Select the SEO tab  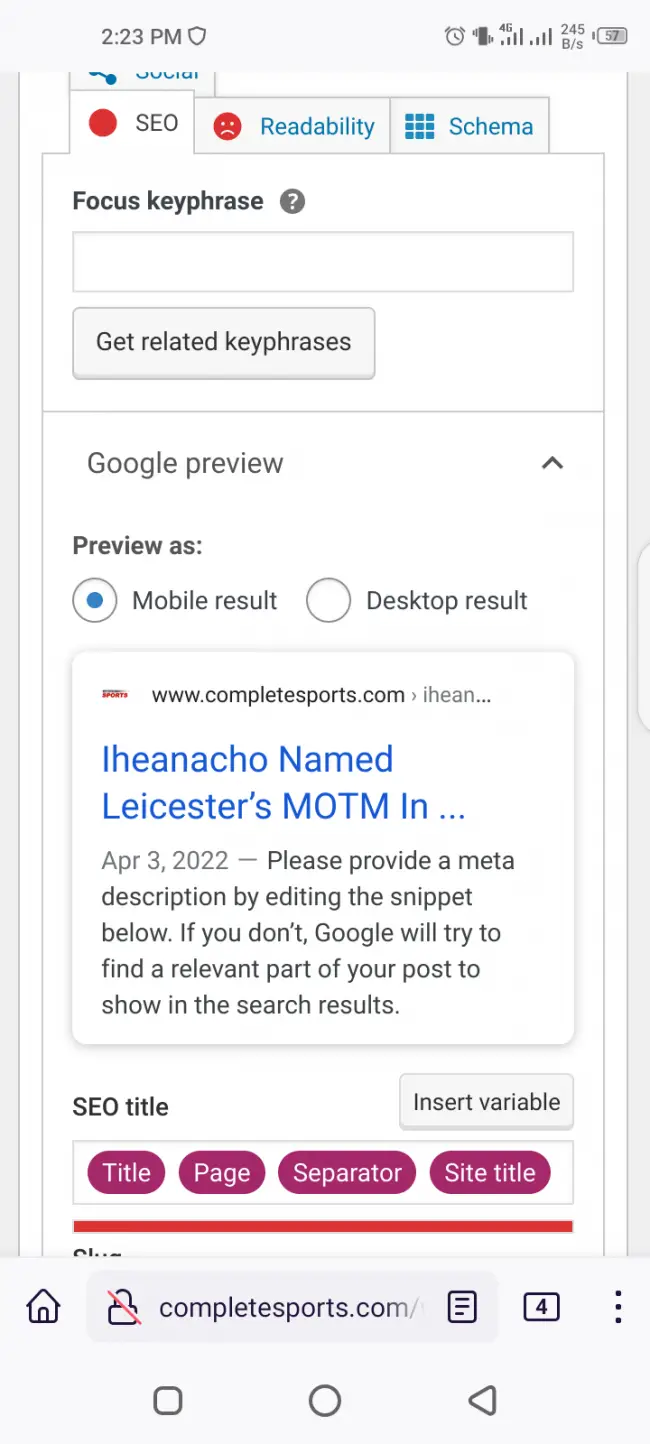coord(133,123)
